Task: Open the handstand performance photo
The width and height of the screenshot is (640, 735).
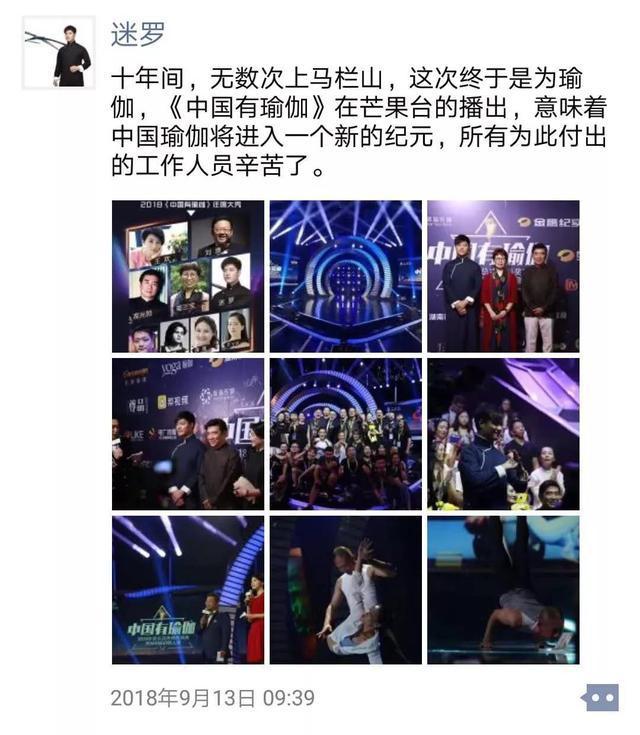Action: [x=503, y=590]
